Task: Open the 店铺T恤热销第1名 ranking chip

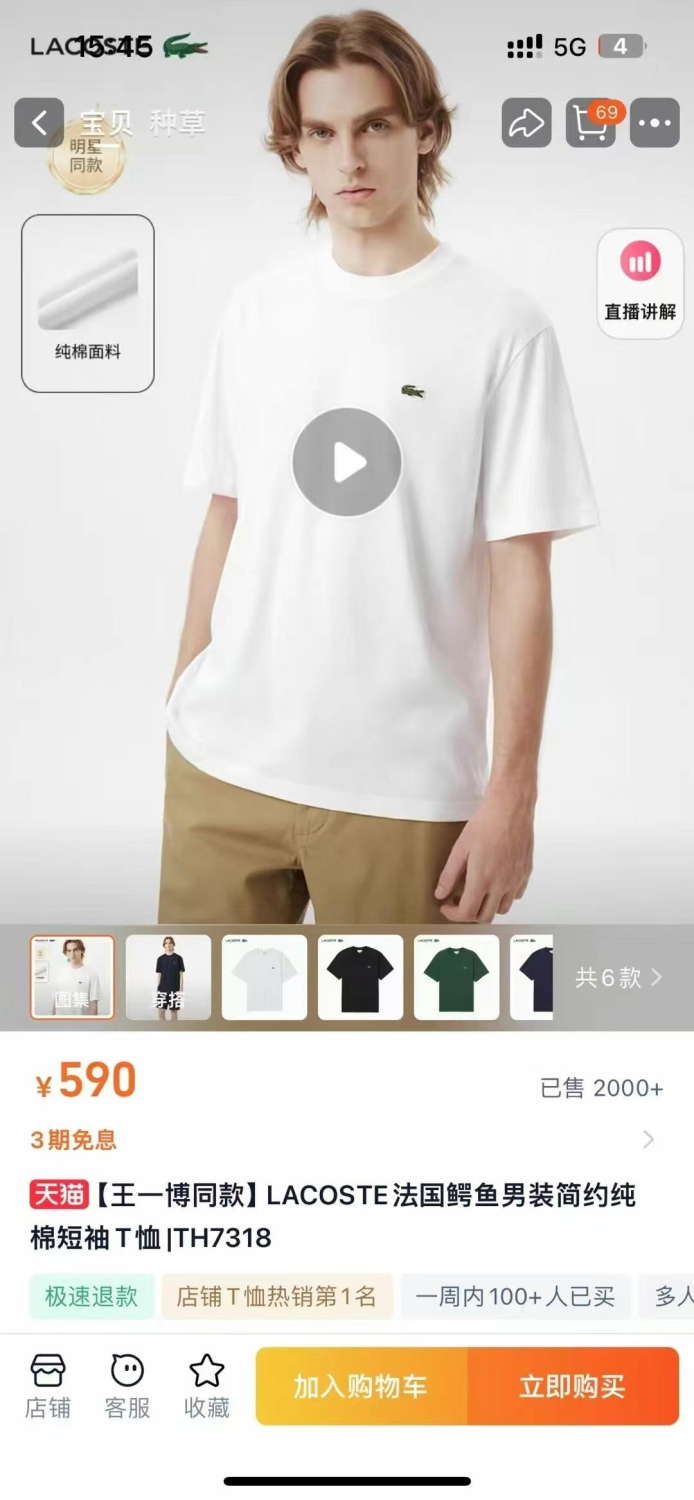Action: click(x=277, y=1296)
